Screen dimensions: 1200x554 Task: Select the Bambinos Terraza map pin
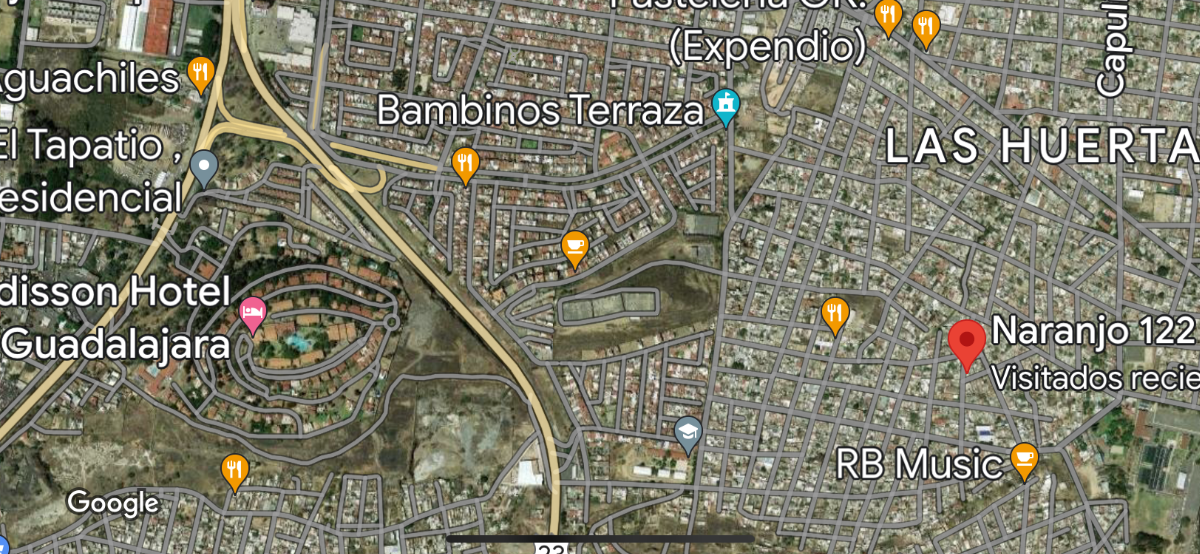point(726,105)
